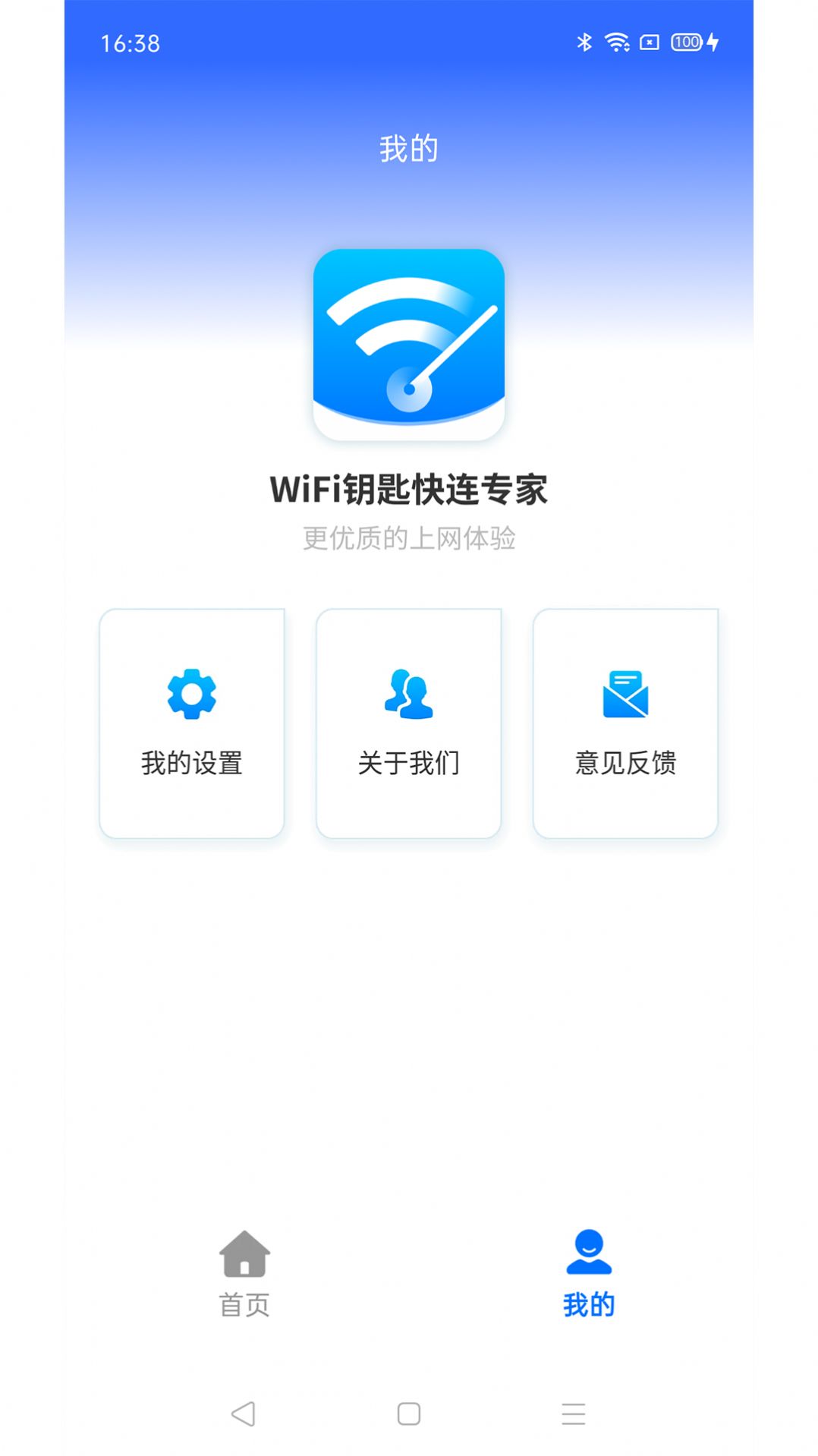818x1456 pixels.
Task: Select the Bluetooth status icon
Action: 584,43
